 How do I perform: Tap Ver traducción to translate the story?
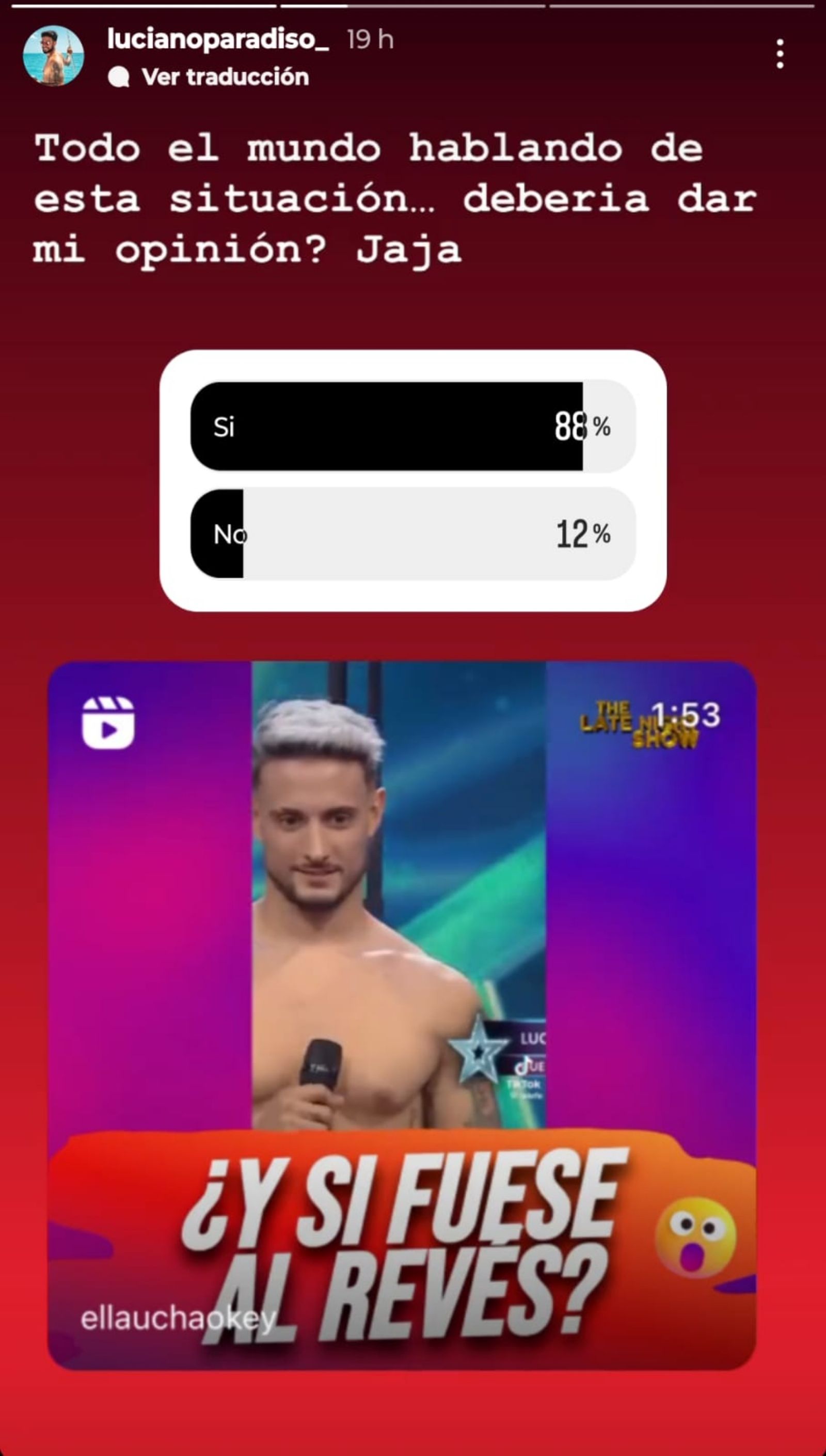(225, 77)
